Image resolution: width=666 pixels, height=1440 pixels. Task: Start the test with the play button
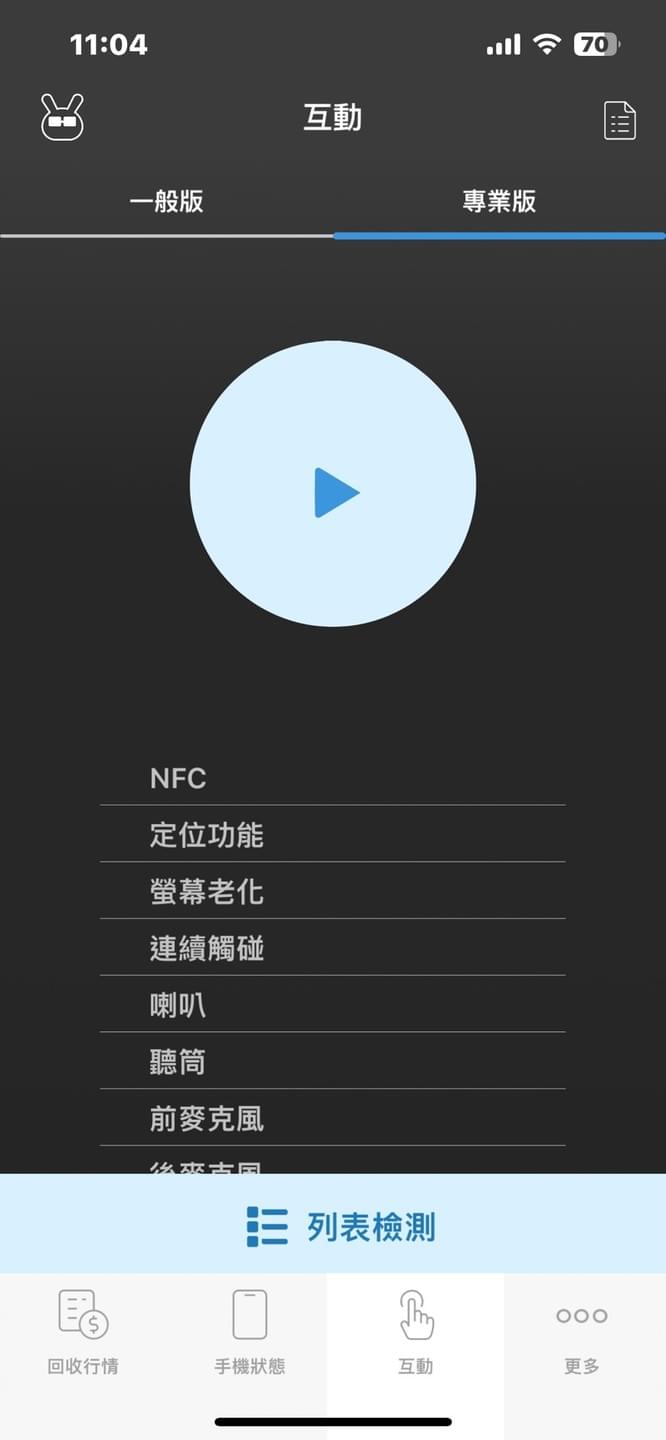[333, 484]
